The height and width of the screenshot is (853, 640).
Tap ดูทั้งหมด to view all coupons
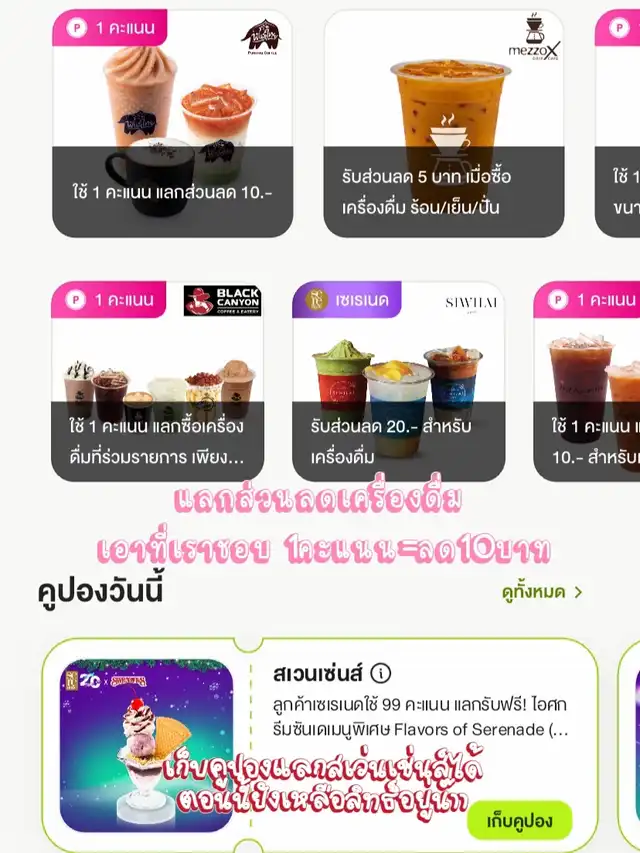pos(542,592)
